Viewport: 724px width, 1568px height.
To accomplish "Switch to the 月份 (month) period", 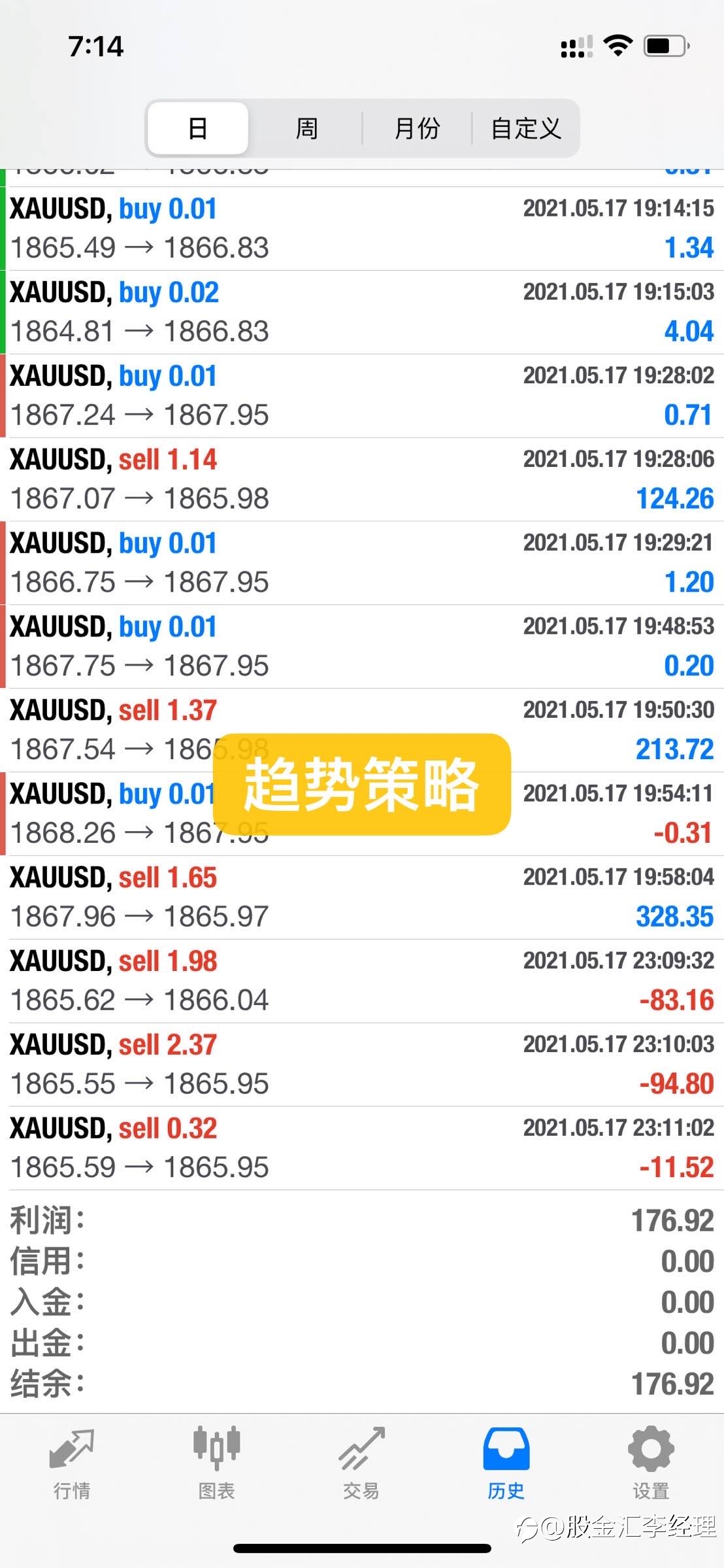I will coord(417,128).
